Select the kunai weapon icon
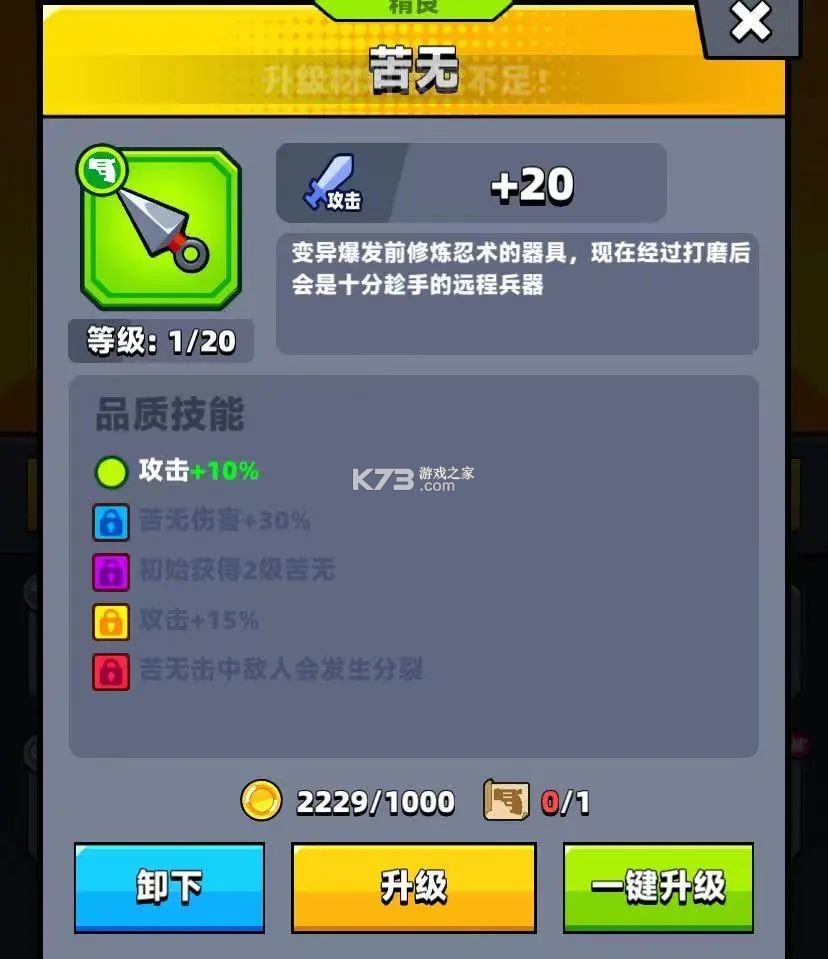 pos(160,225)
